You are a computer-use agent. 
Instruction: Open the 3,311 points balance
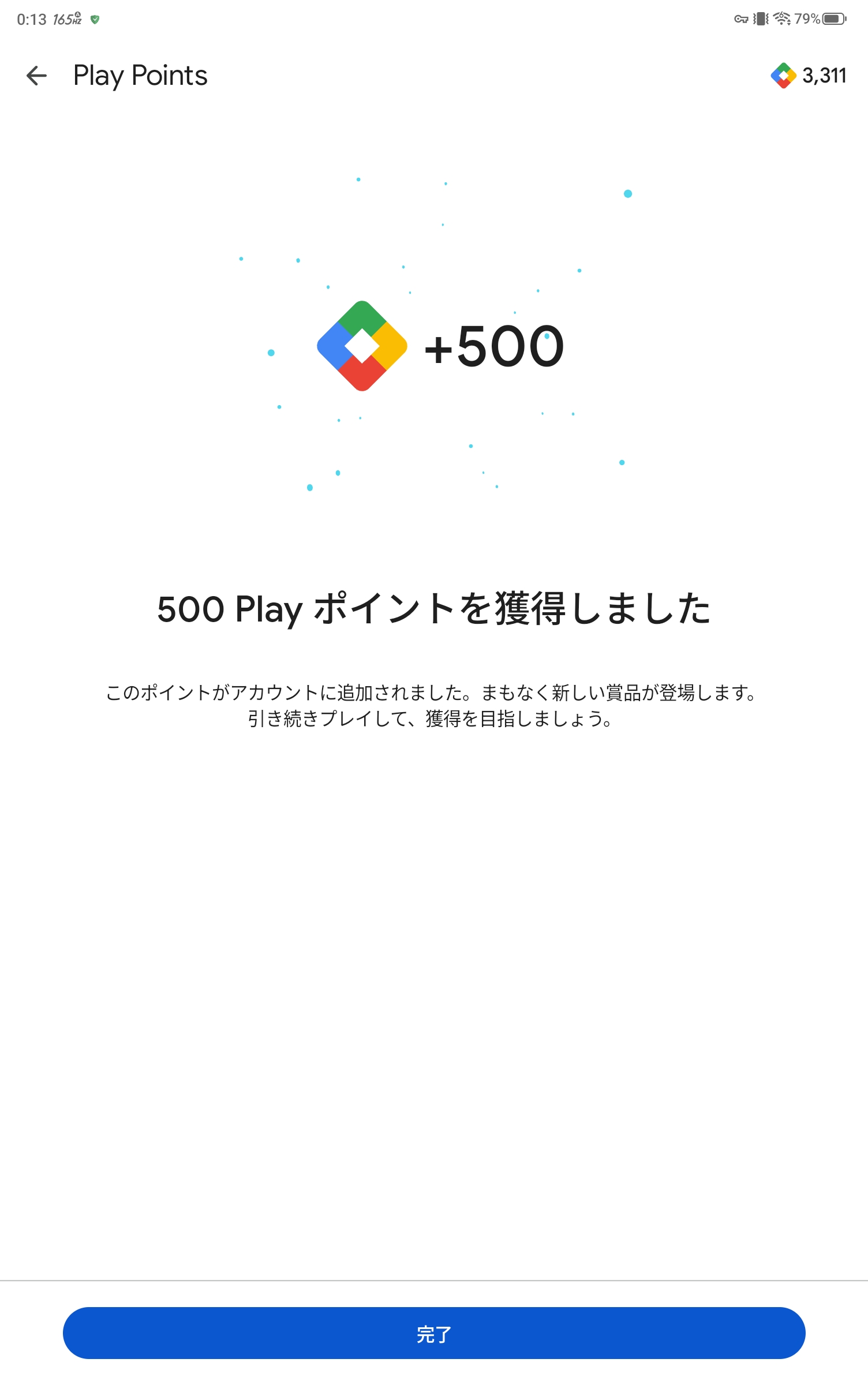809,76
